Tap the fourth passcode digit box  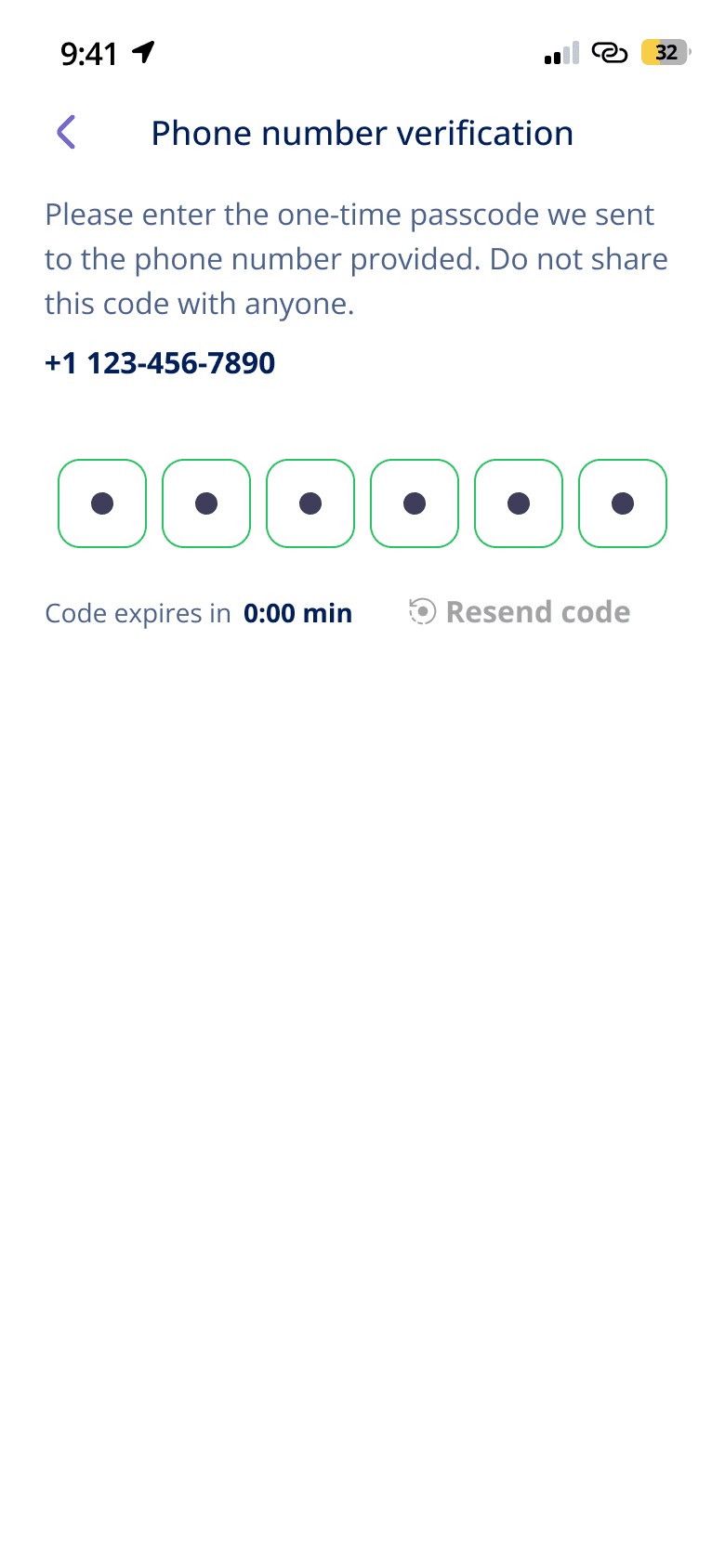(415, 503)
